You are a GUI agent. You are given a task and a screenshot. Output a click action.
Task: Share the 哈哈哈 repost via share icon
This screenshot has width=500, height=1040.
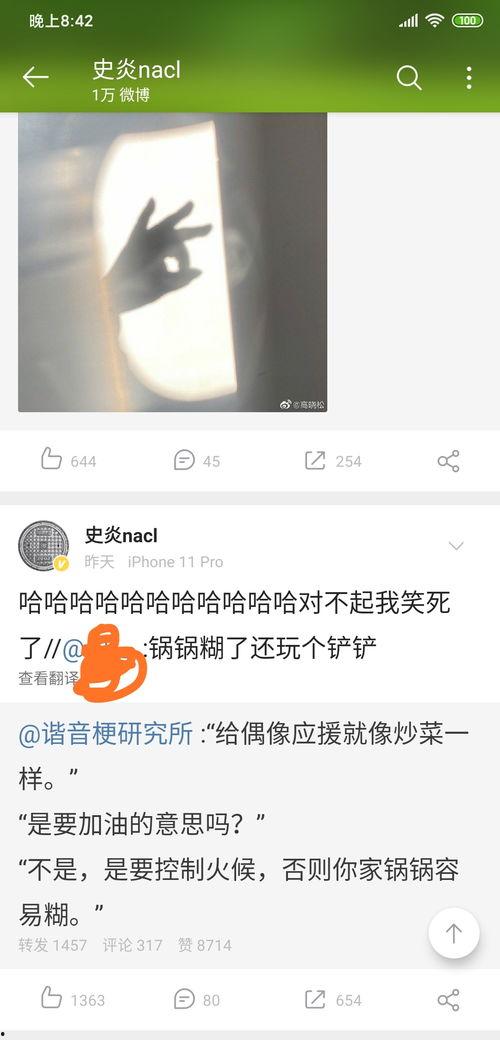click(x=449, y=1000)
